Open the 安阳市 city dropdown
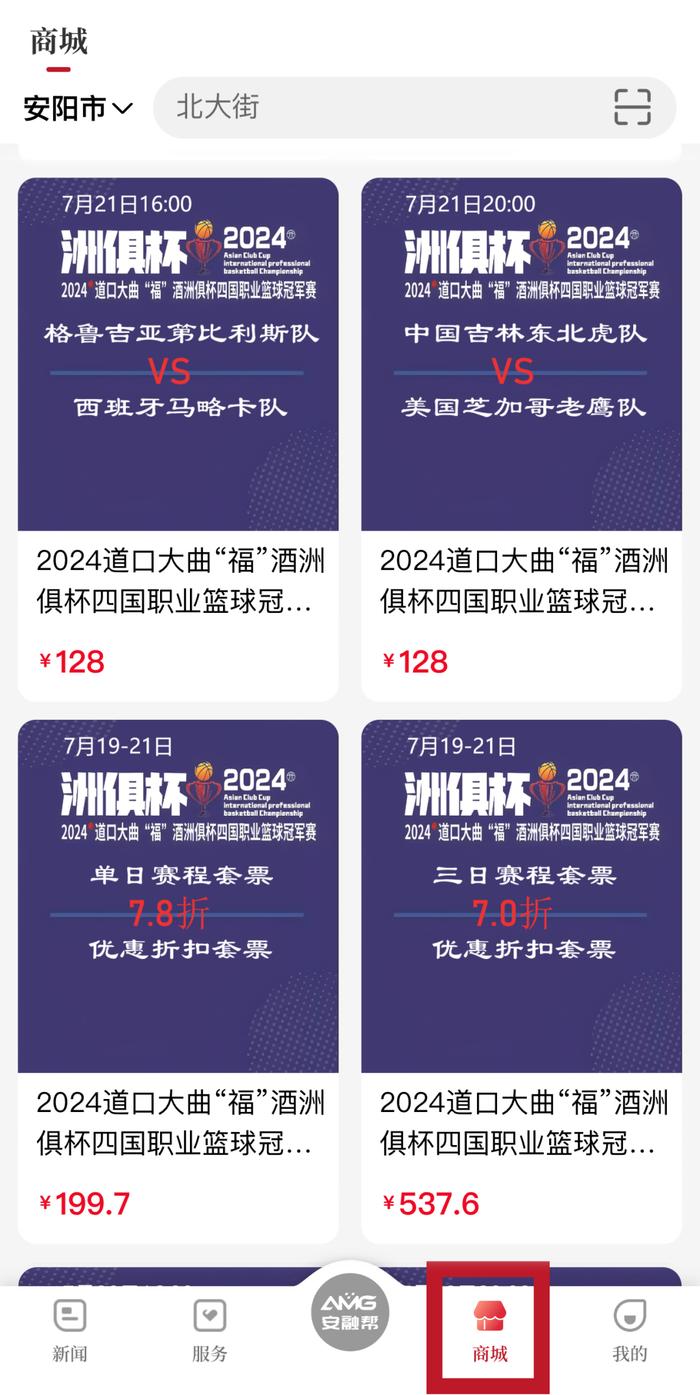Viewport: 700px width, 1395px height. click(x=78, y=108)
